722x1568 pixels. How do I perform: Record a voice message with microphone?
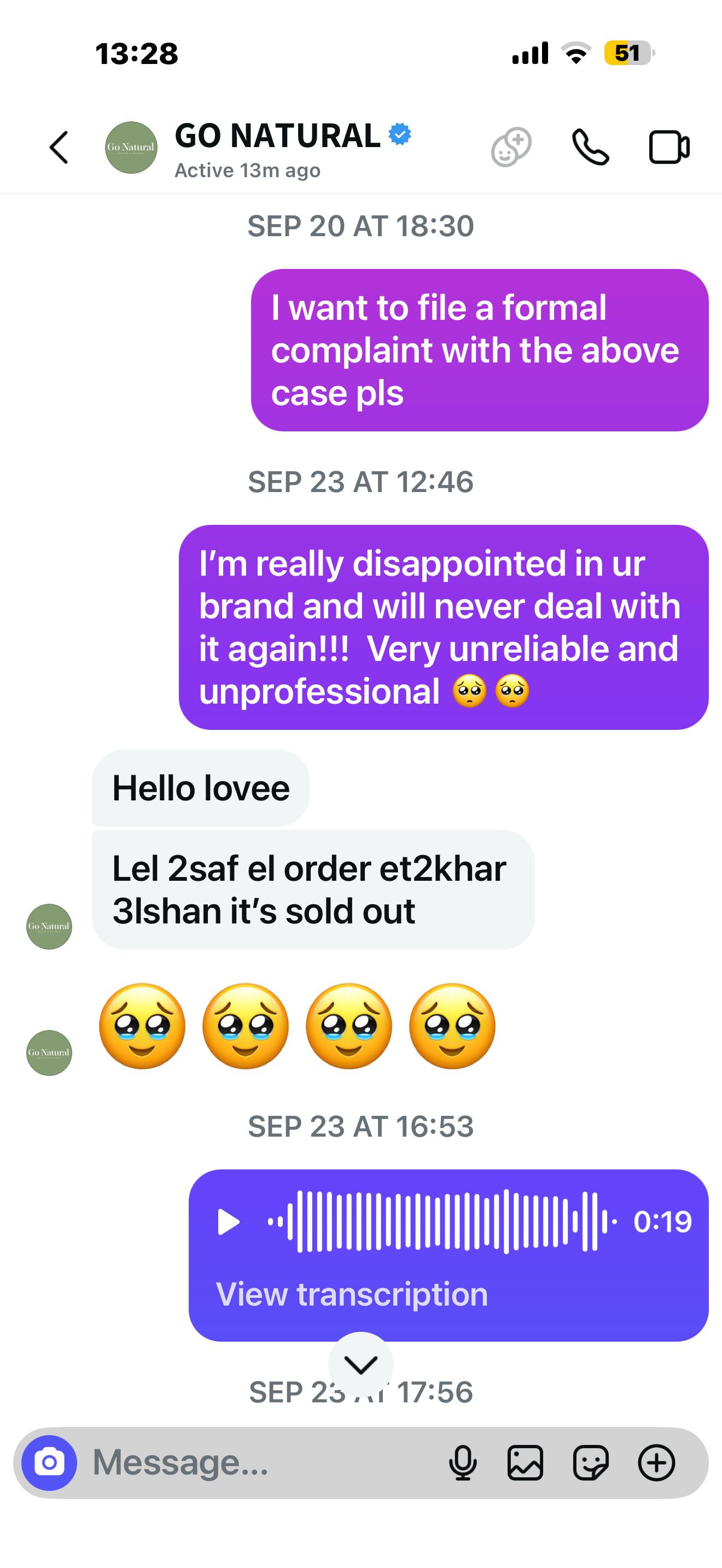(463, 1462)
